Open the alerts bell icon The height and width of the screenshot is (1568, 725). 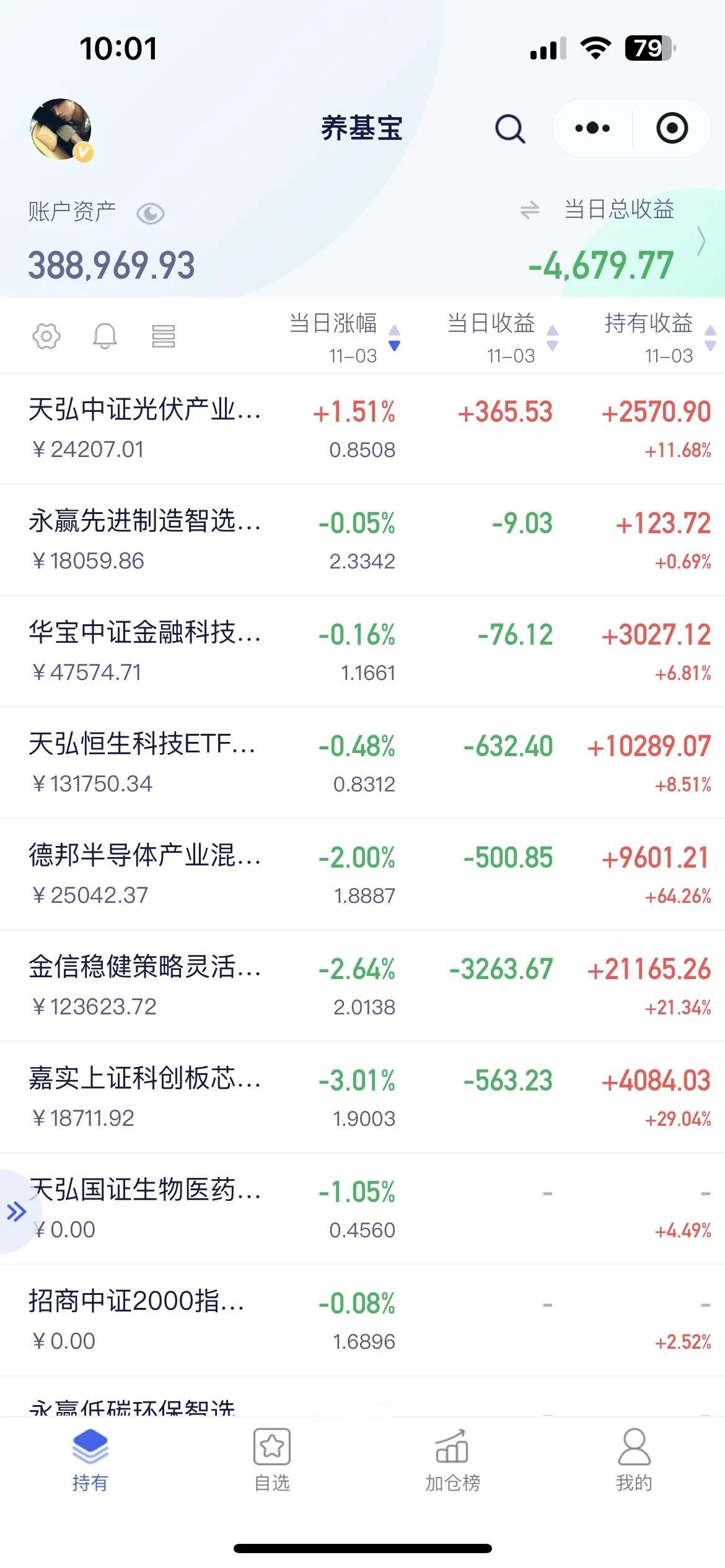tap(105, 336)
